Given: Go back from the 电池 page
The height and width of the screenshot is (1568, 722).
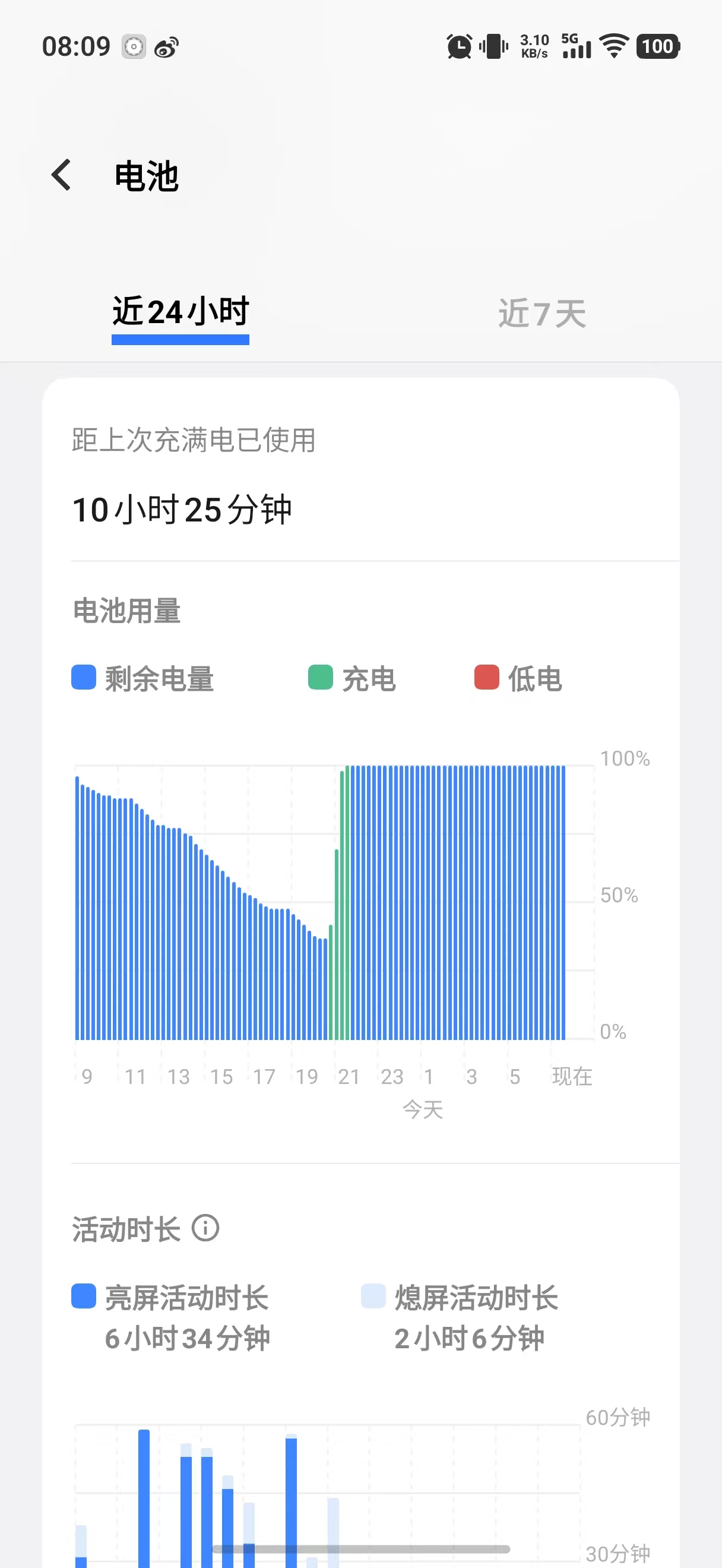Looking at the screenshot, I should pyautogui.click(x=61, y=176).
